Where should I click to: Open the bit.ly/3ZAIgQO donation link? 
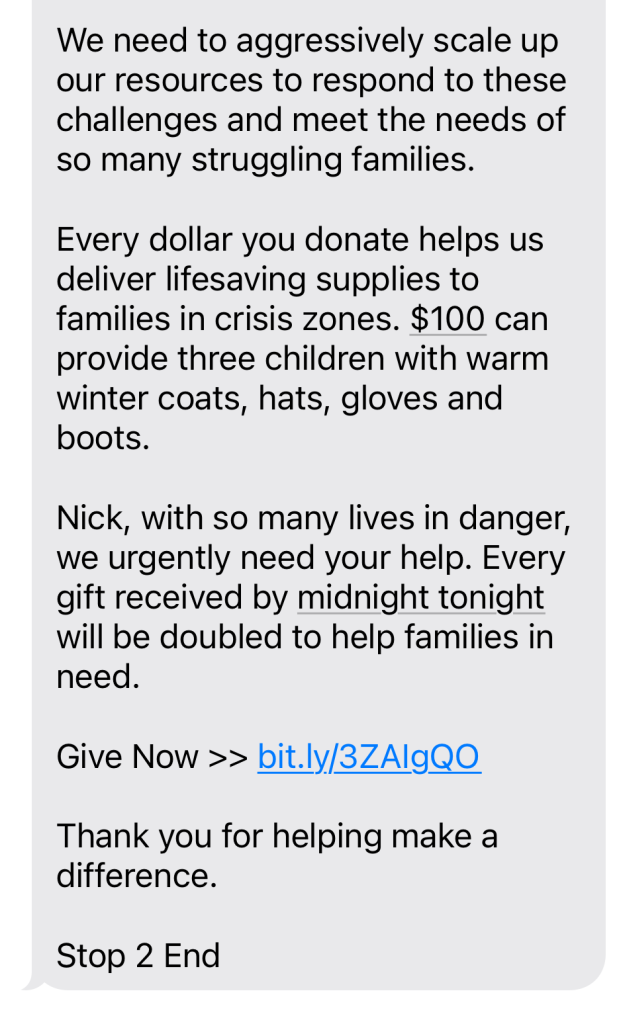[369, 758]
